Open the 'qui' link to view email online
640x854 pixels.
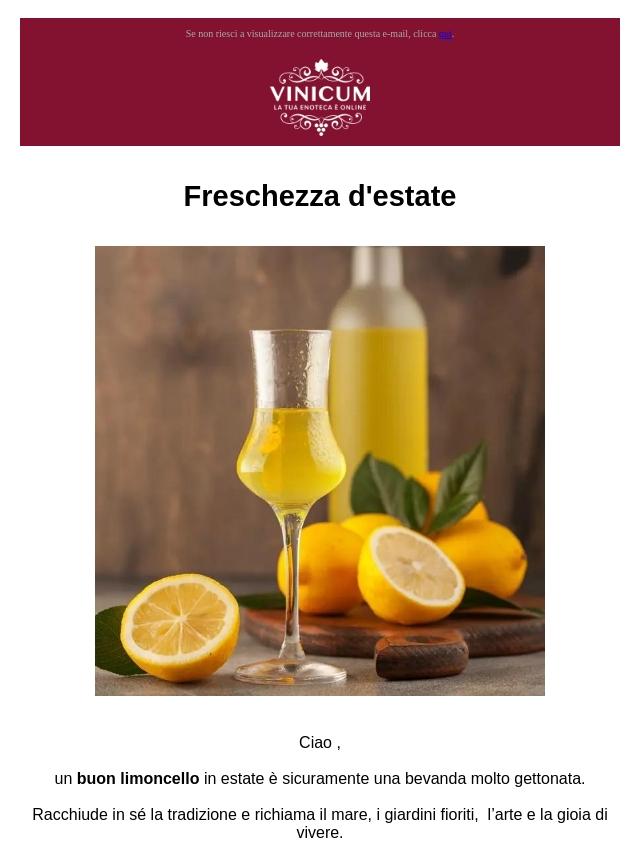(x=446, y=34)
